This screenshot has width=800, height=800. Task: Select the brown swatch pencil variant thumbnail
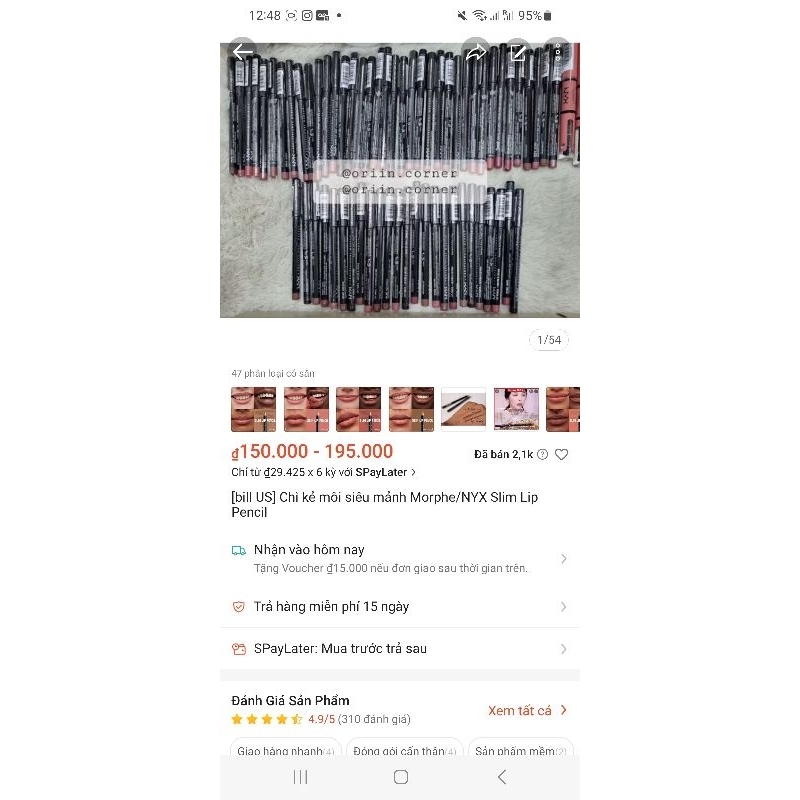pos(463,409)
